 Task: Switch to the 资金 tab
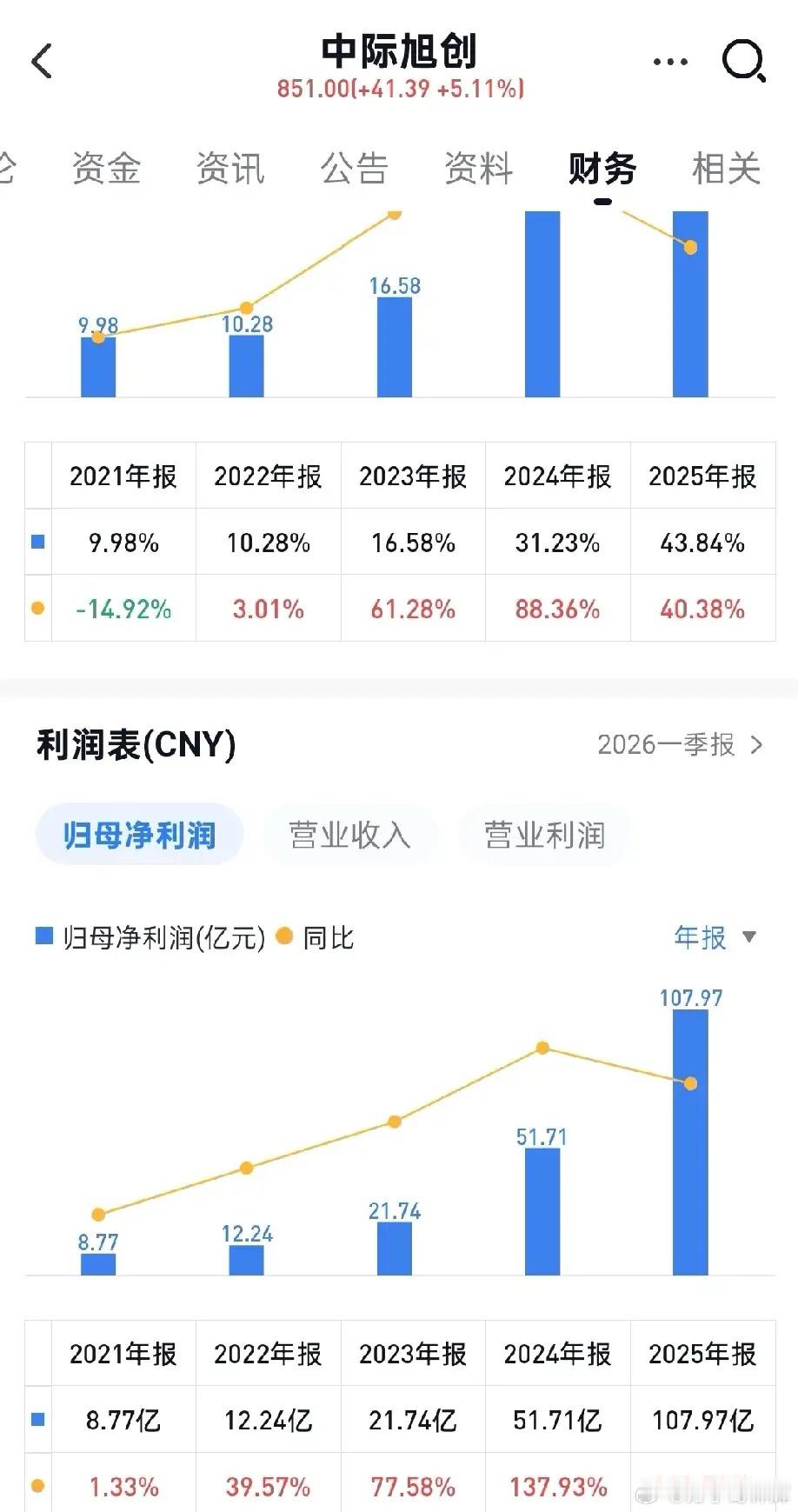pyautogui.click(x=107, y=170)
